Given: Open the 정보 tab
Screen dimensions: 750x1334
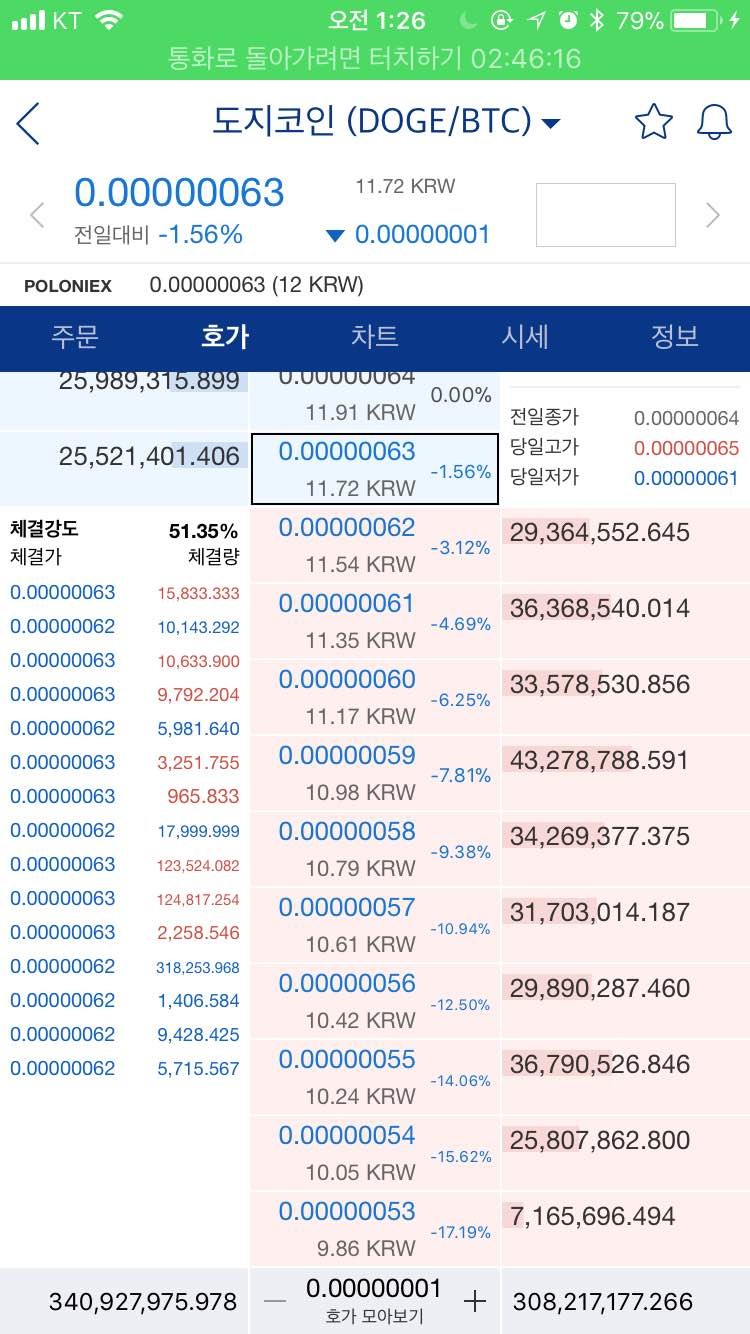Looking at the screenshot, I should (676, 337).
